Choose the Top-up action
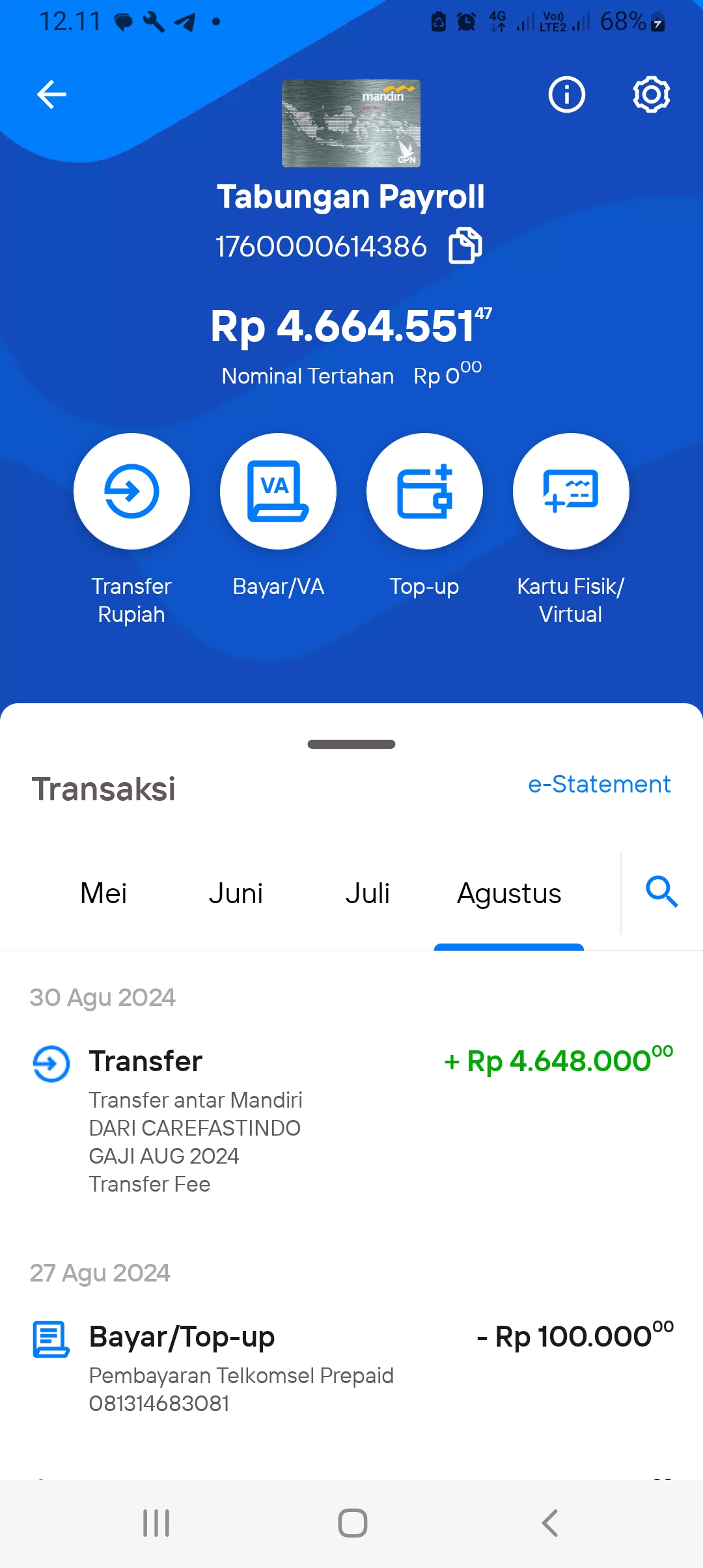 coord(424,491)
